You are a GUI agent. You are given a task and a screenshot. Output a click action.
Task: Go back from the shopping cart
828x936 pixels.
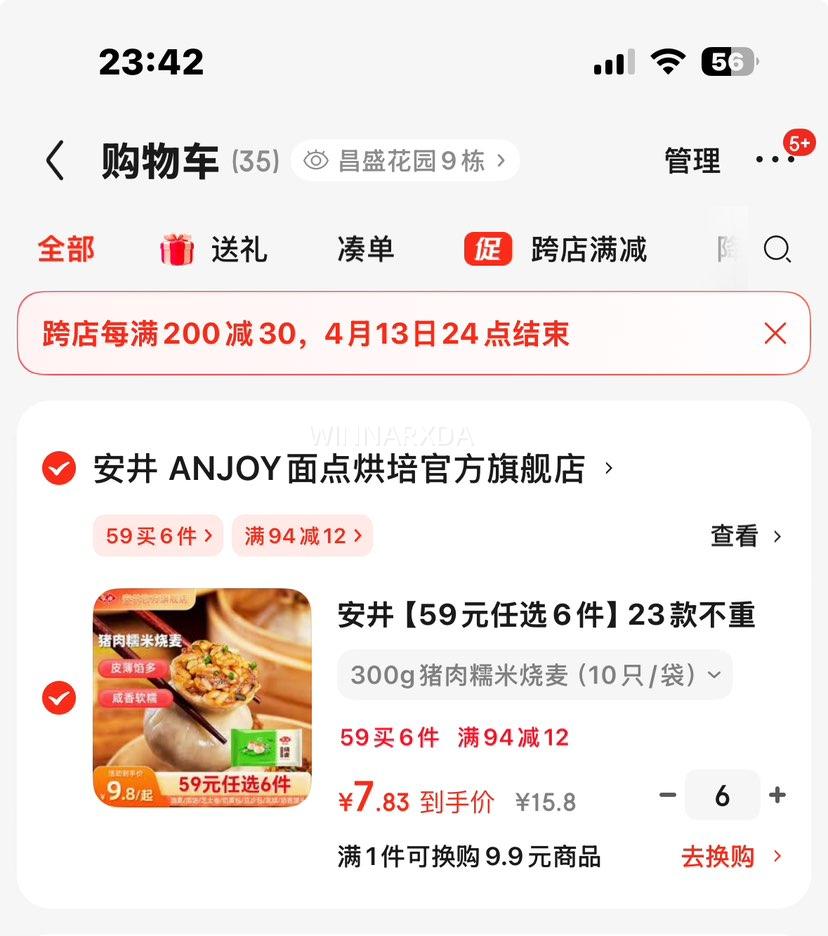point(55,160)
